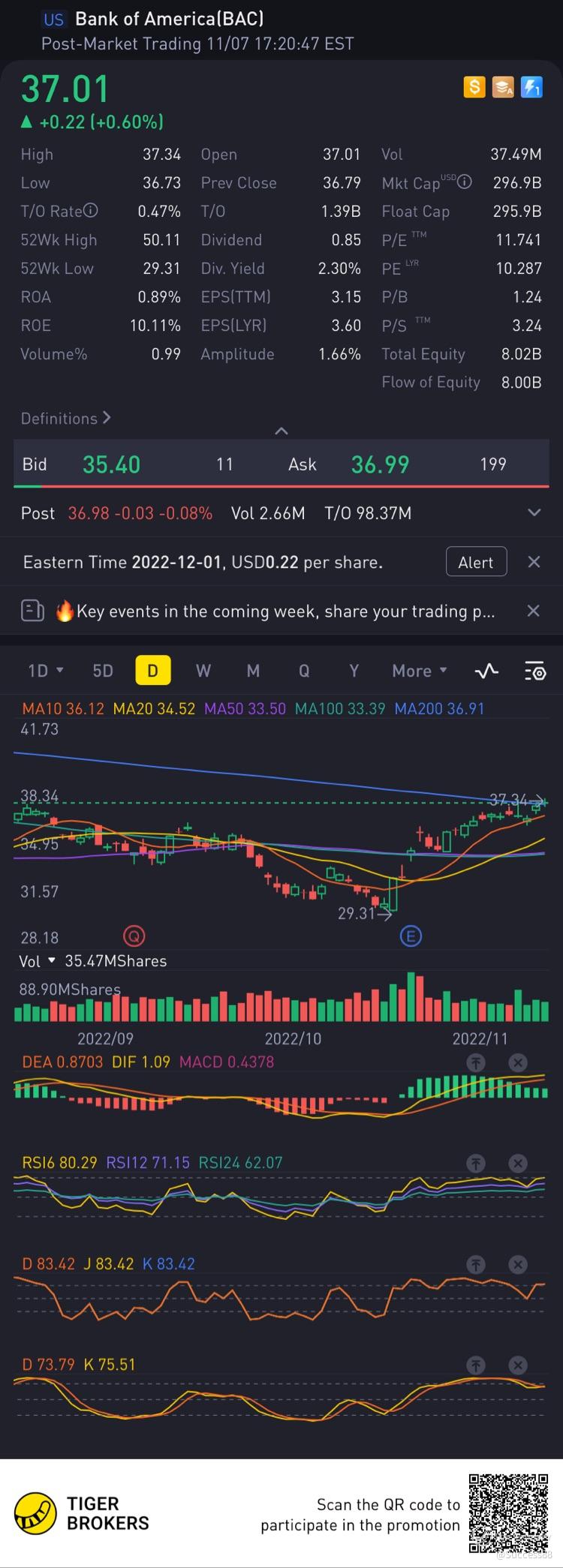This screenshot has height=1568, width=563.
Task: Open the chart settings icon
Action: (x=534, y=671)
